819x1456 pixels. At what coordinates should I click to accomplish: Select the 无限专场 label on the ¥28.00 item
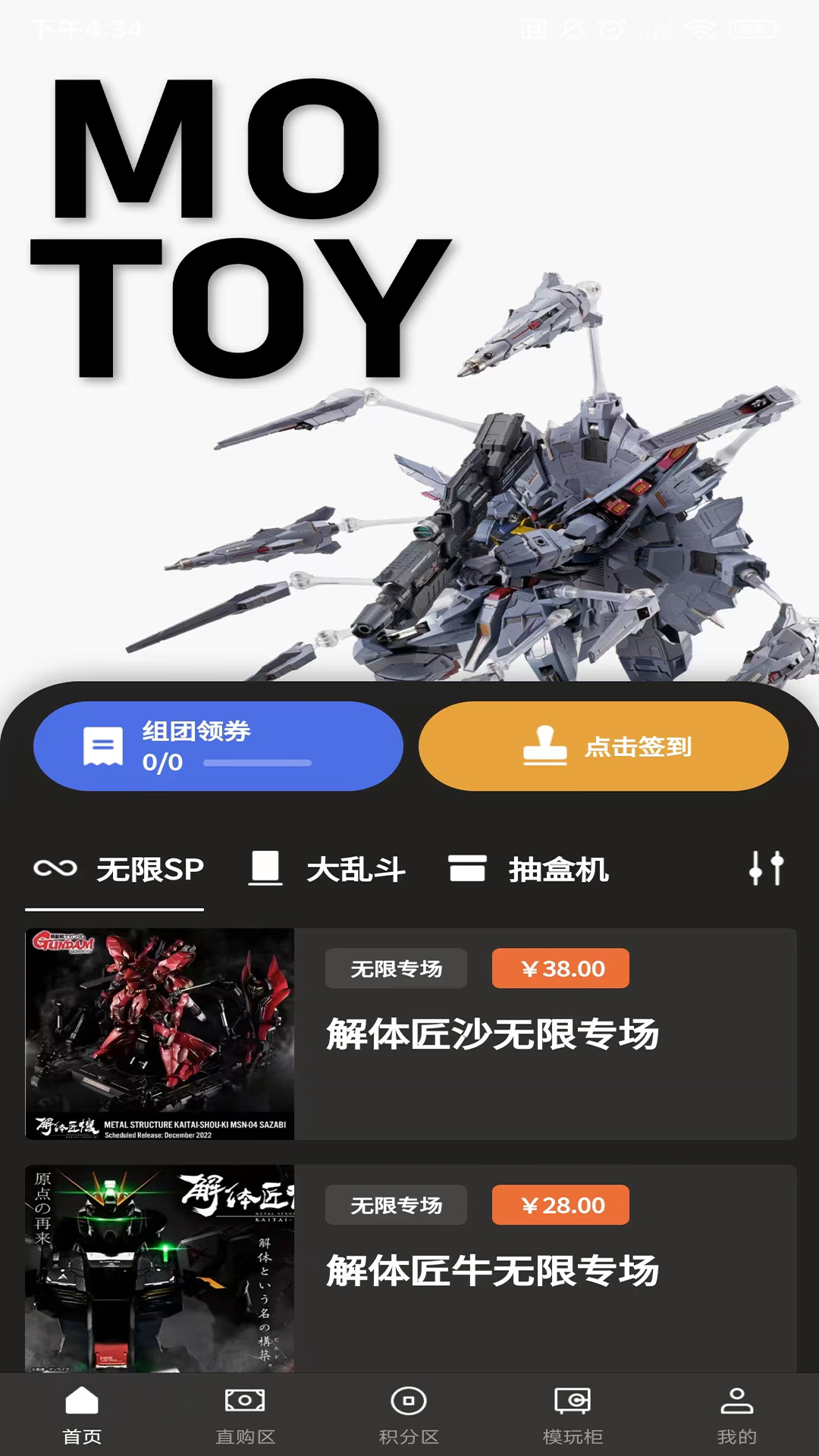pyautogui.click(x=396, y=1204)
